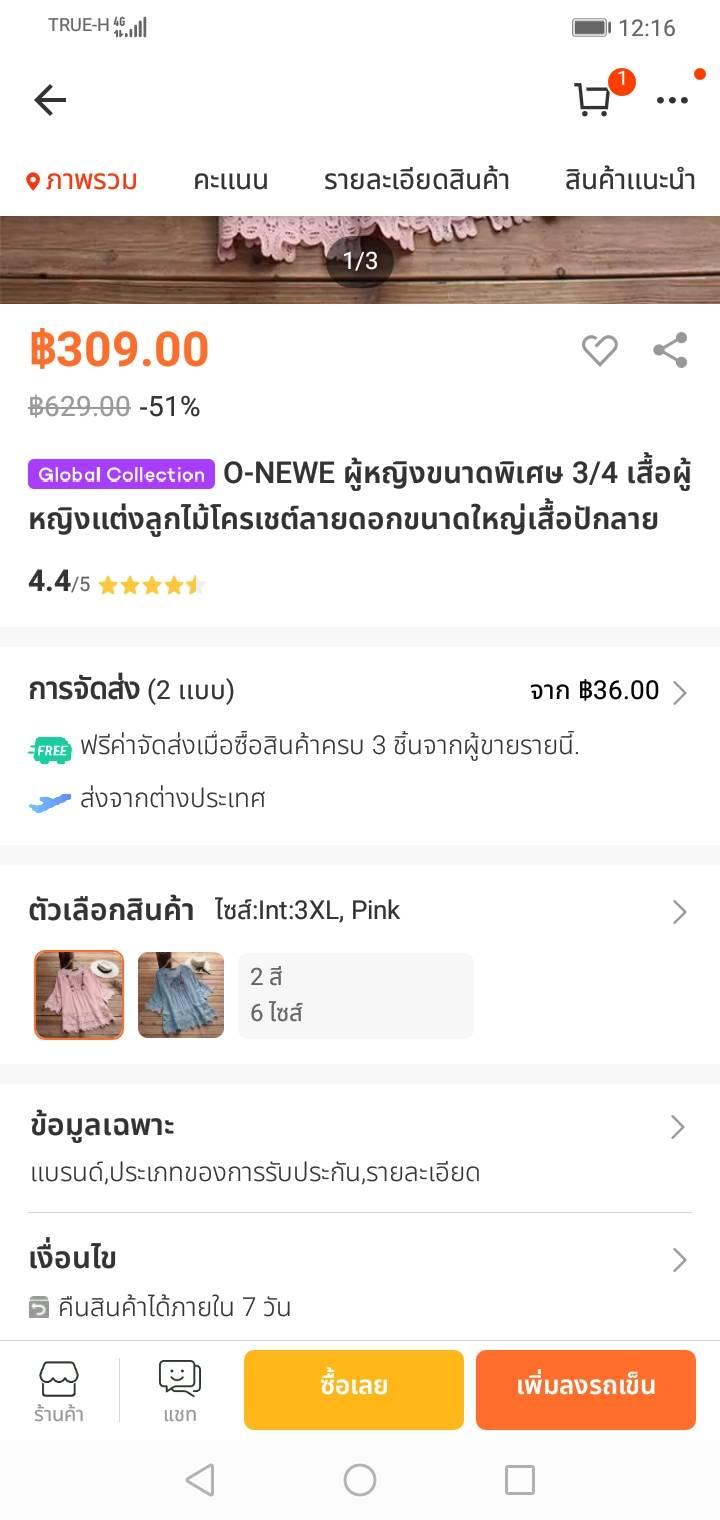Select the ภาพรวม tab
Screen dimensions: 720x1520
pos(82,181)
